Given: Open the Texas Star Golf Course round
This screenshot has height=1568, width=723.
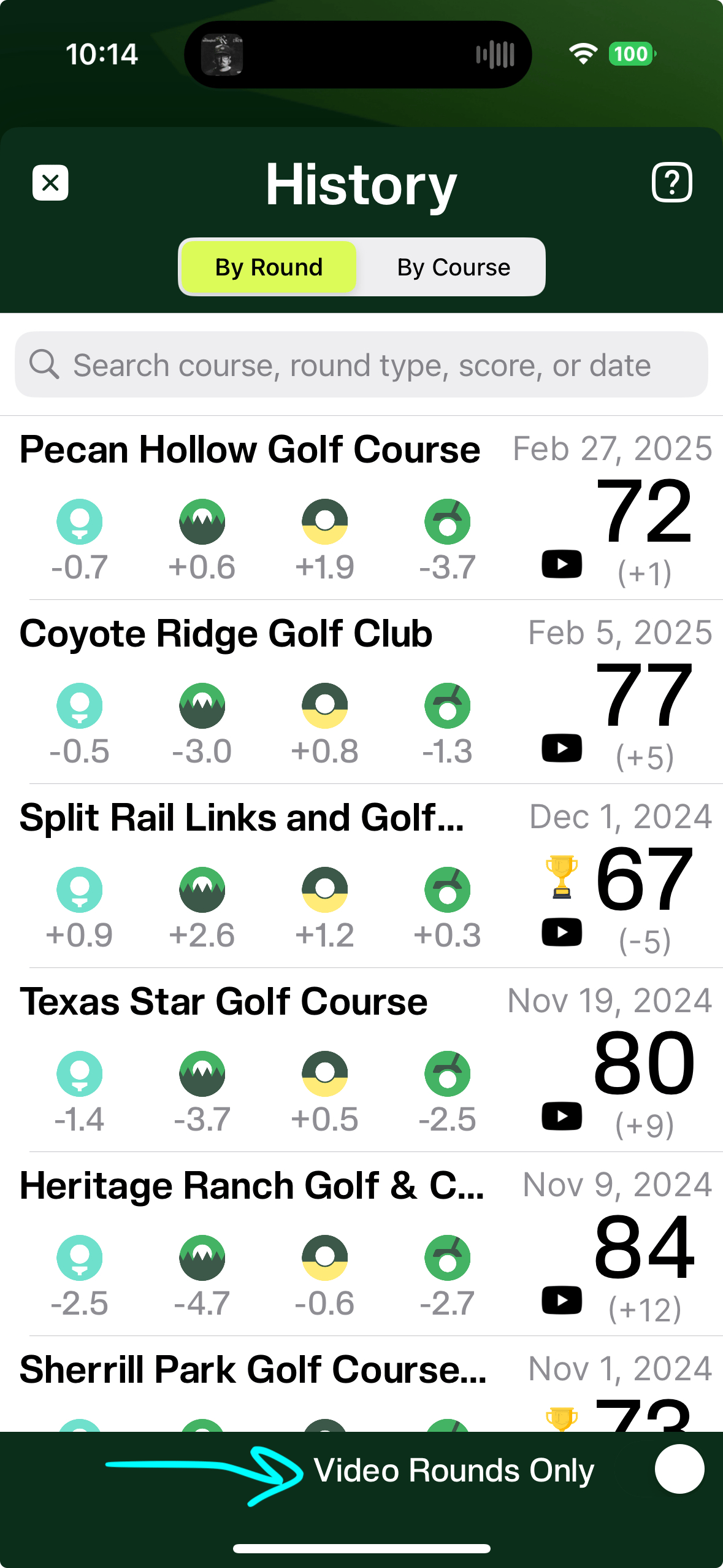Looking at the screenshot, I should click(x=224, y=1002).
